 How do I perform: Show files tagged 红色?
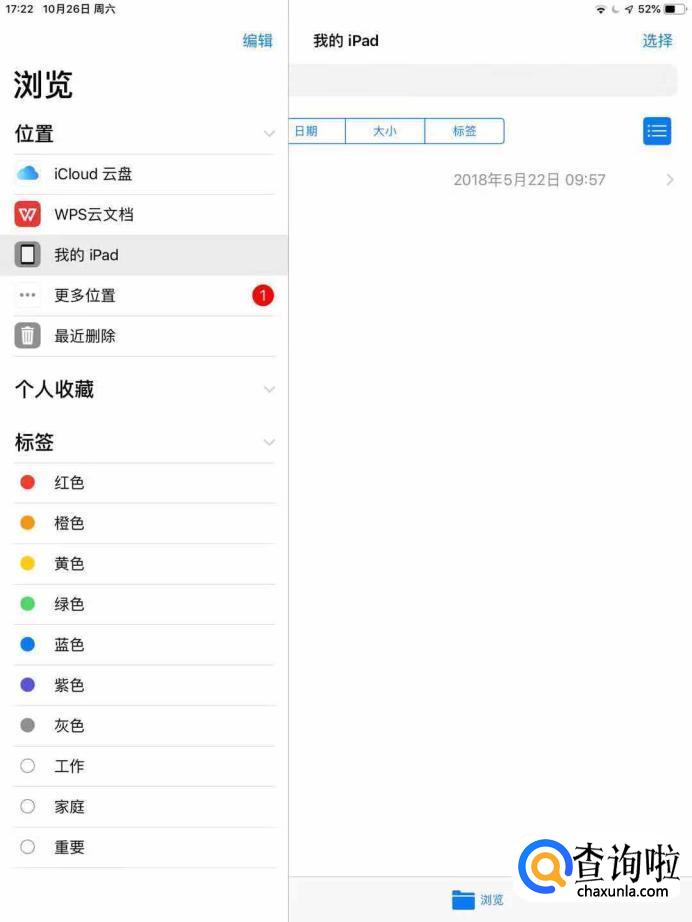point(69,483)
